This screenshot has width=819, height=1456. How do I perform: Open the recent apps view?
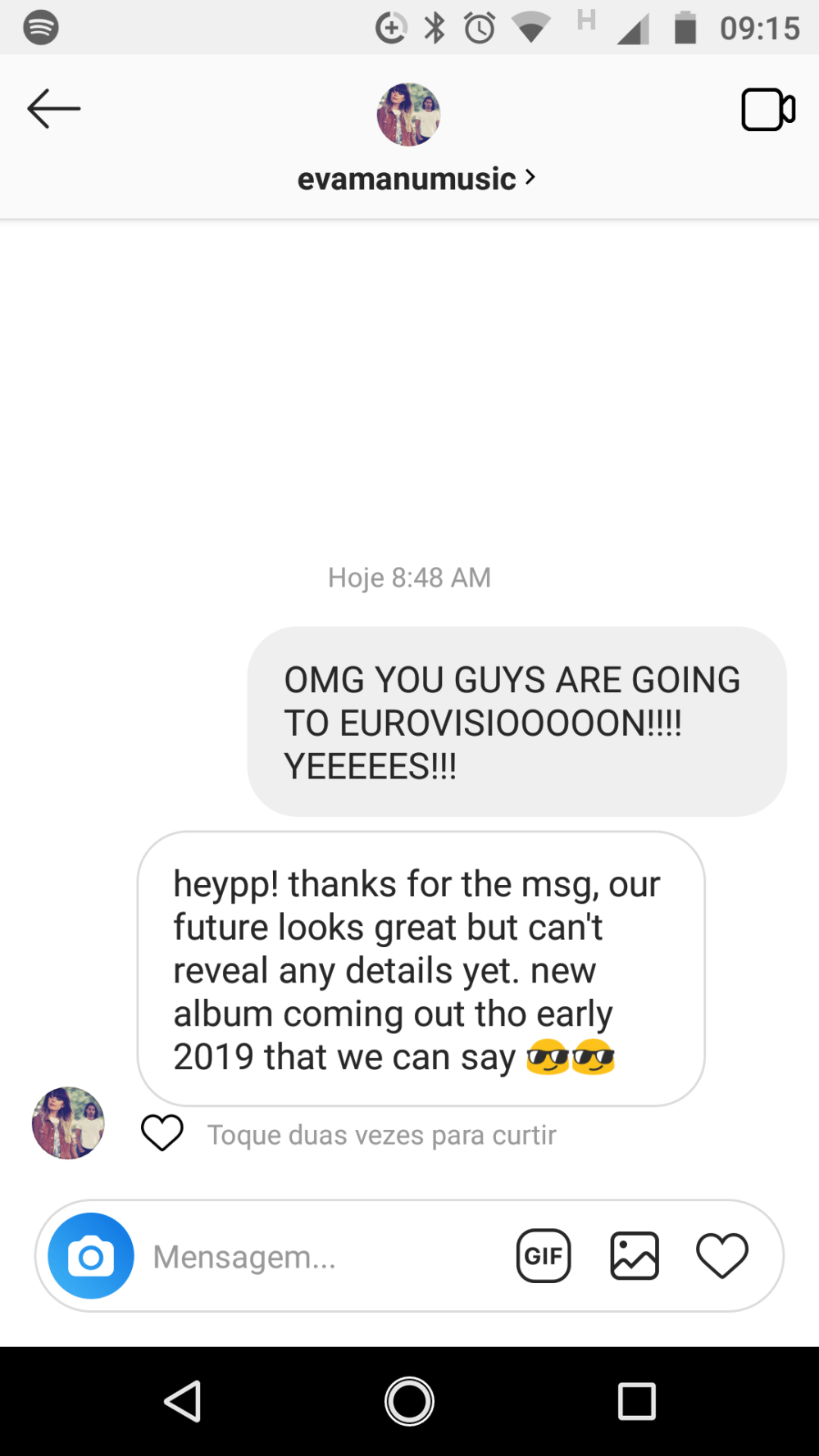[636, 1401]
